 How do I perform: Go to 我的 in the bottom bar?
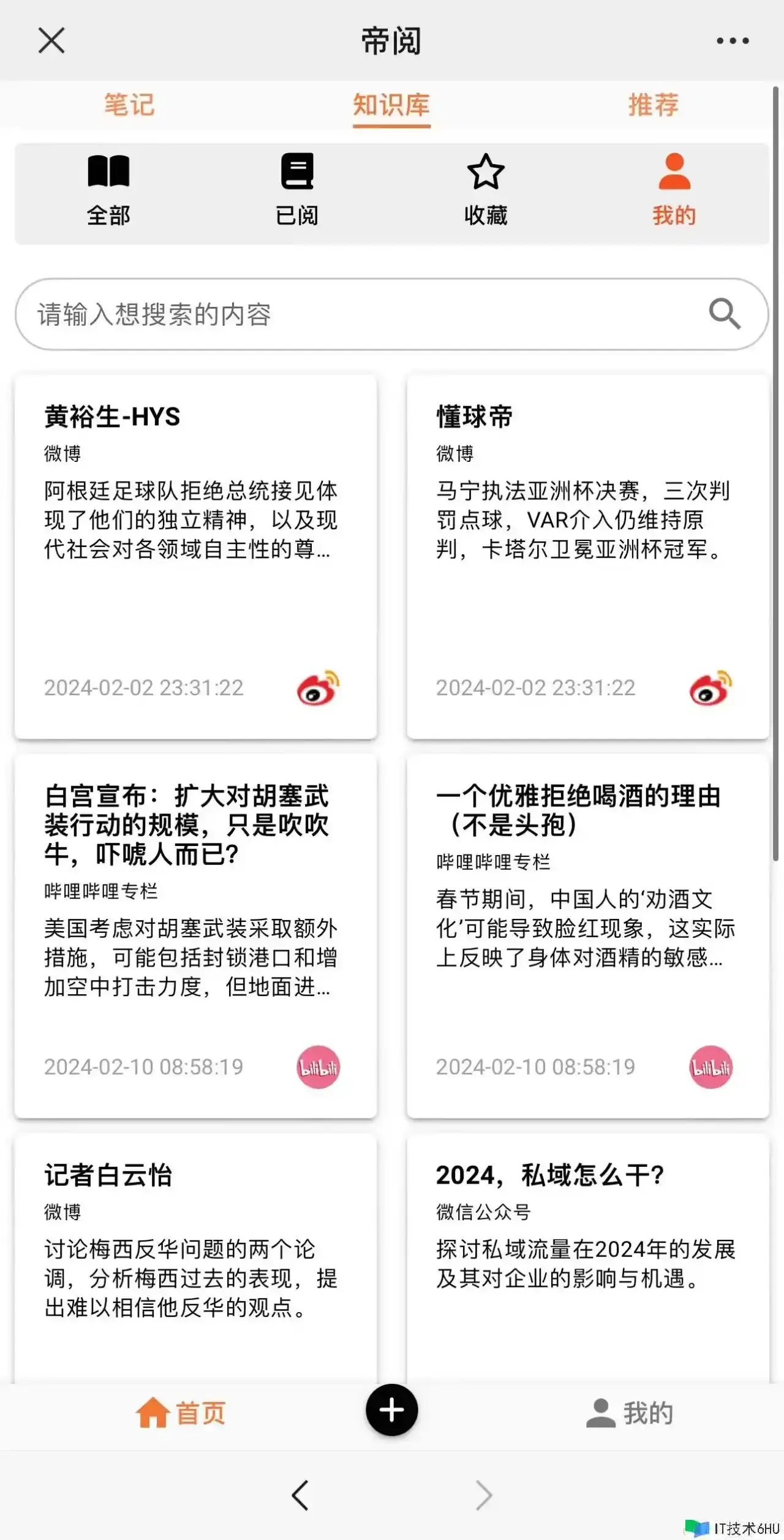(x=630, y=1413)
